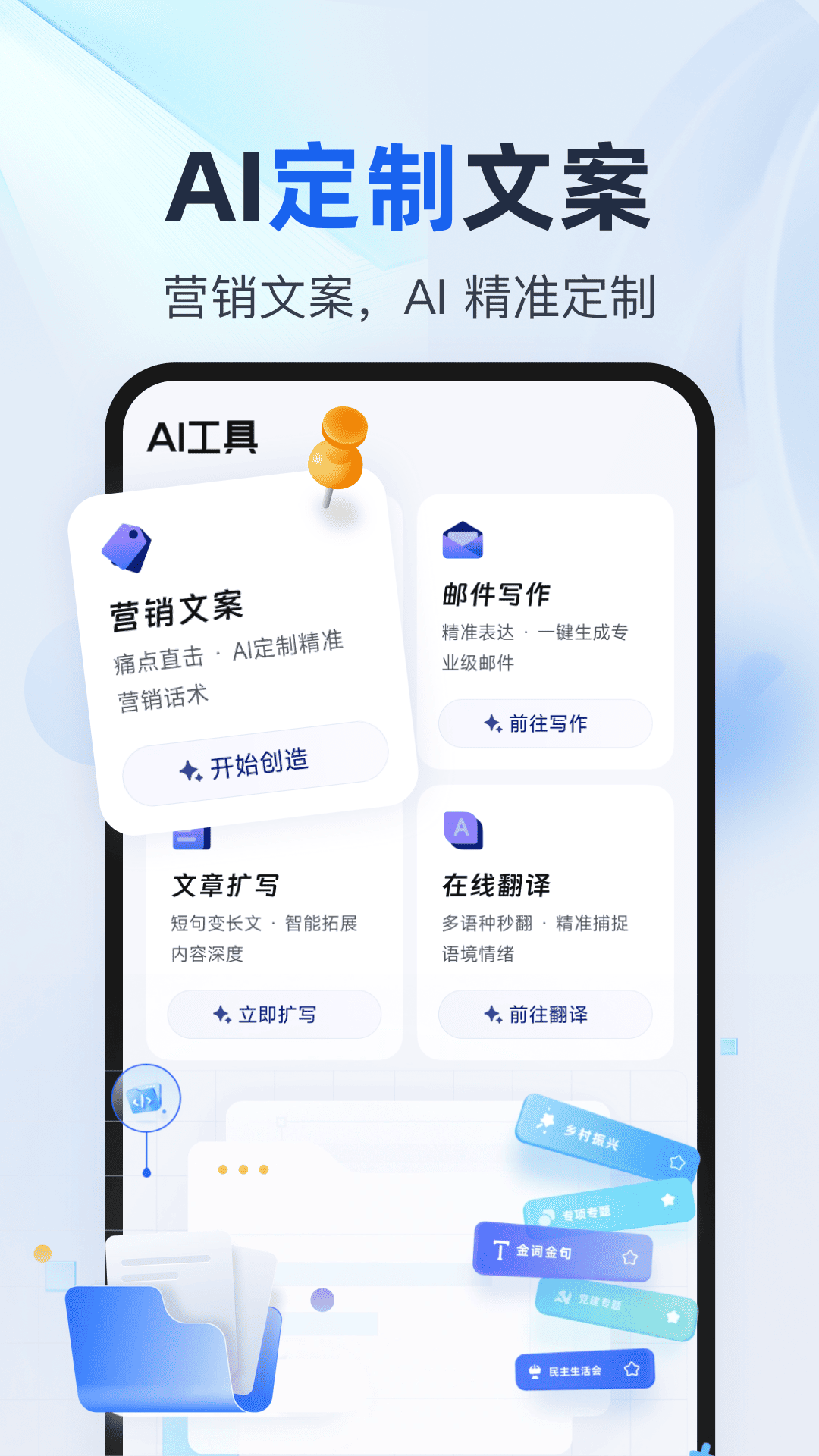Image resolution: width=819 pixels, height=1456 pixels.
Task: Click the 立即扩写 button
Action: point(274,1014)
